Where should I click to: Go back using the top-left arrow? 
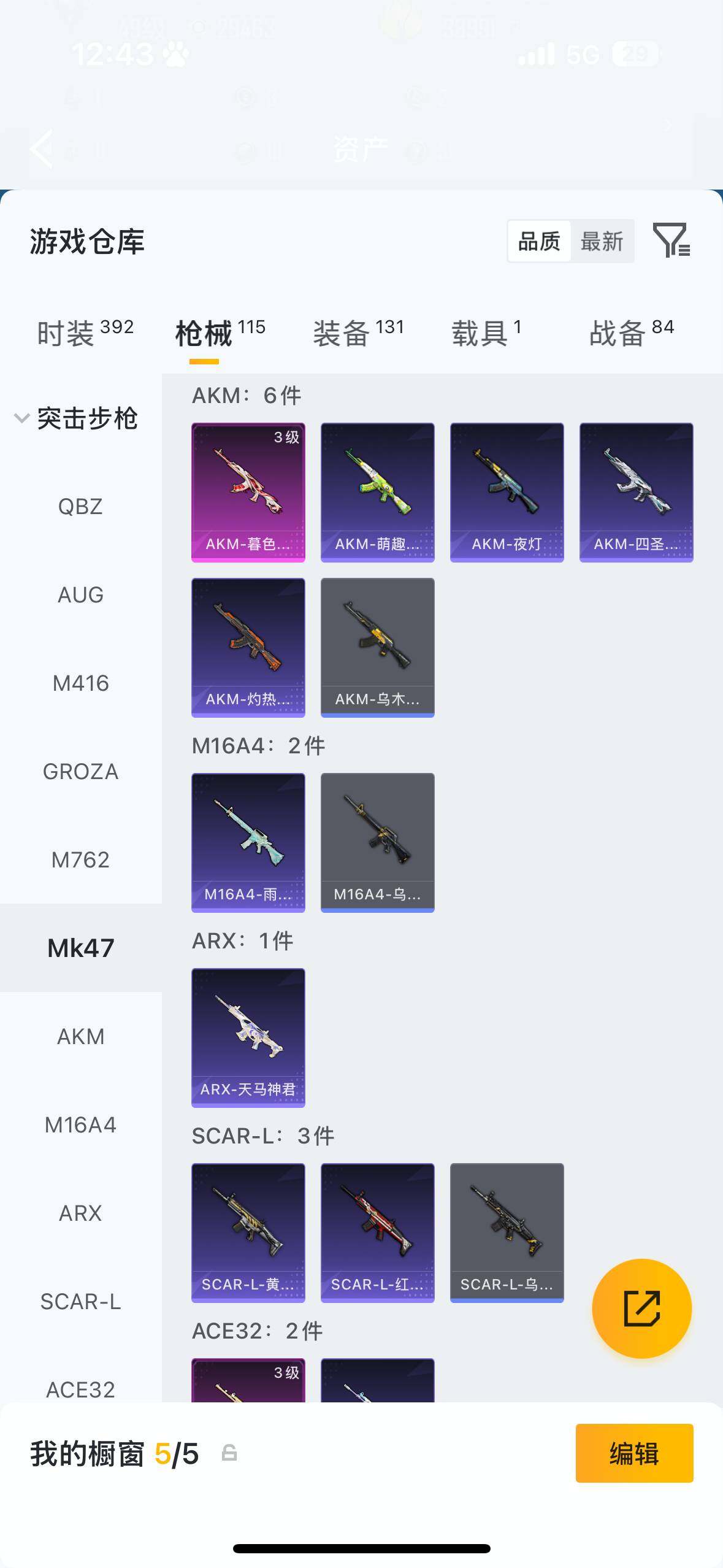[42, 149]
